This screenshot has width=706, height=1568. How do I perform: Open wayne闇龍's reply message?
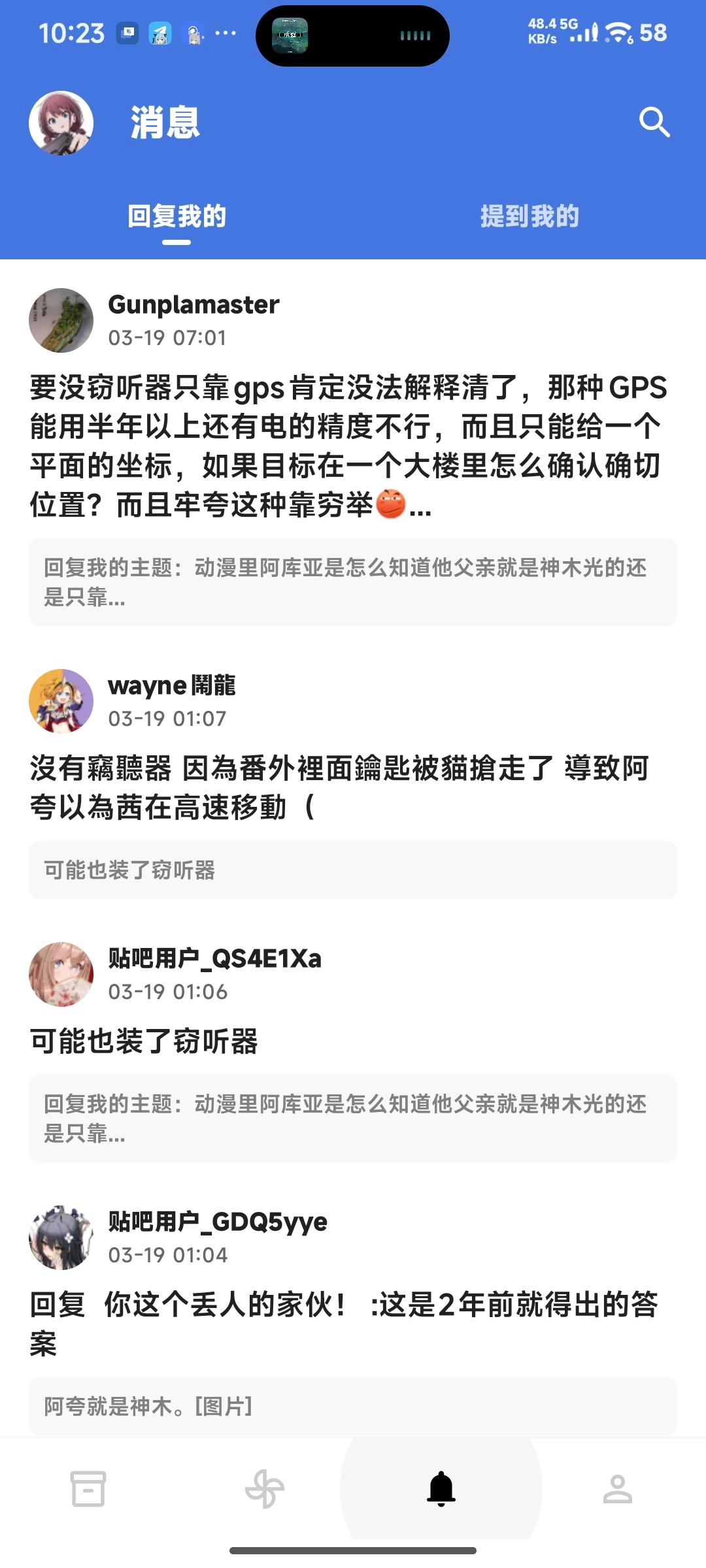tap(340, 787)
